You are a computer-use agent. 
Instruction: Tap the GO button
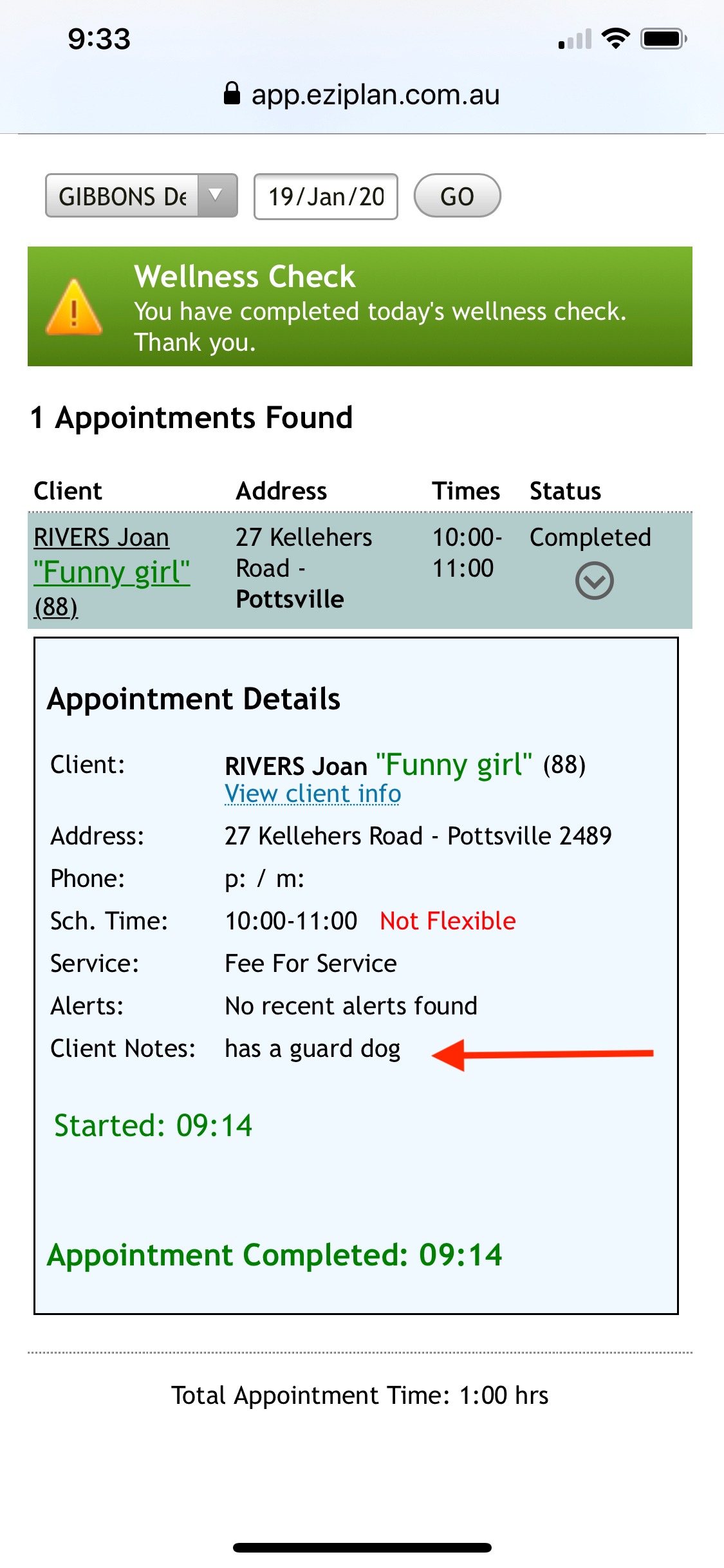(x=457, y=196)
